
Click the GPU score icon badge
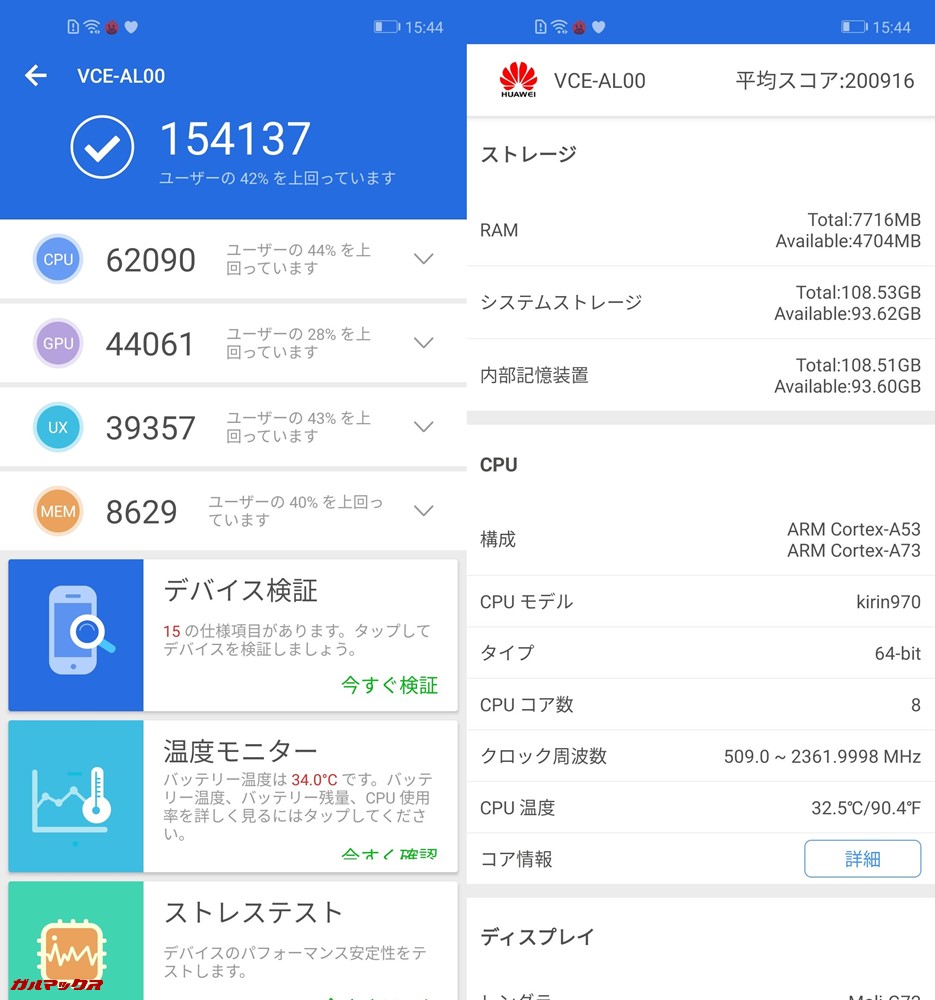[x=58, y=343]
